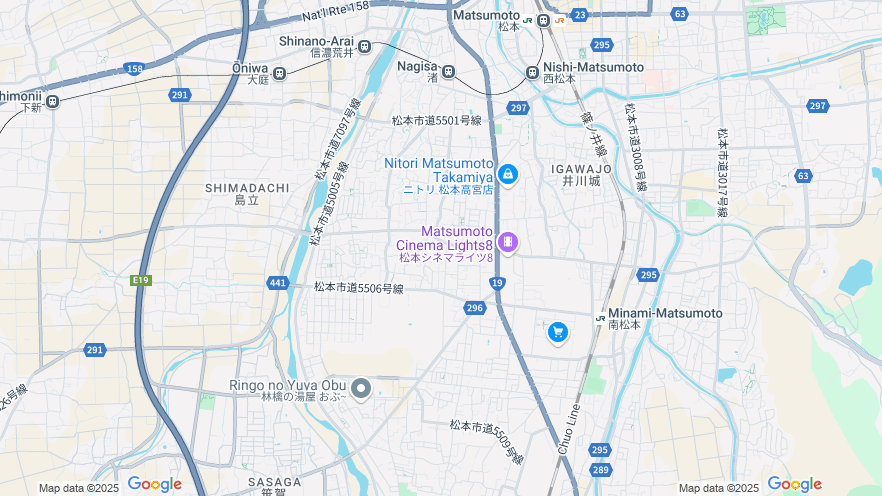Select the Shinano-Arai station icon
882x496 pixels.
[x=365, y=46]
